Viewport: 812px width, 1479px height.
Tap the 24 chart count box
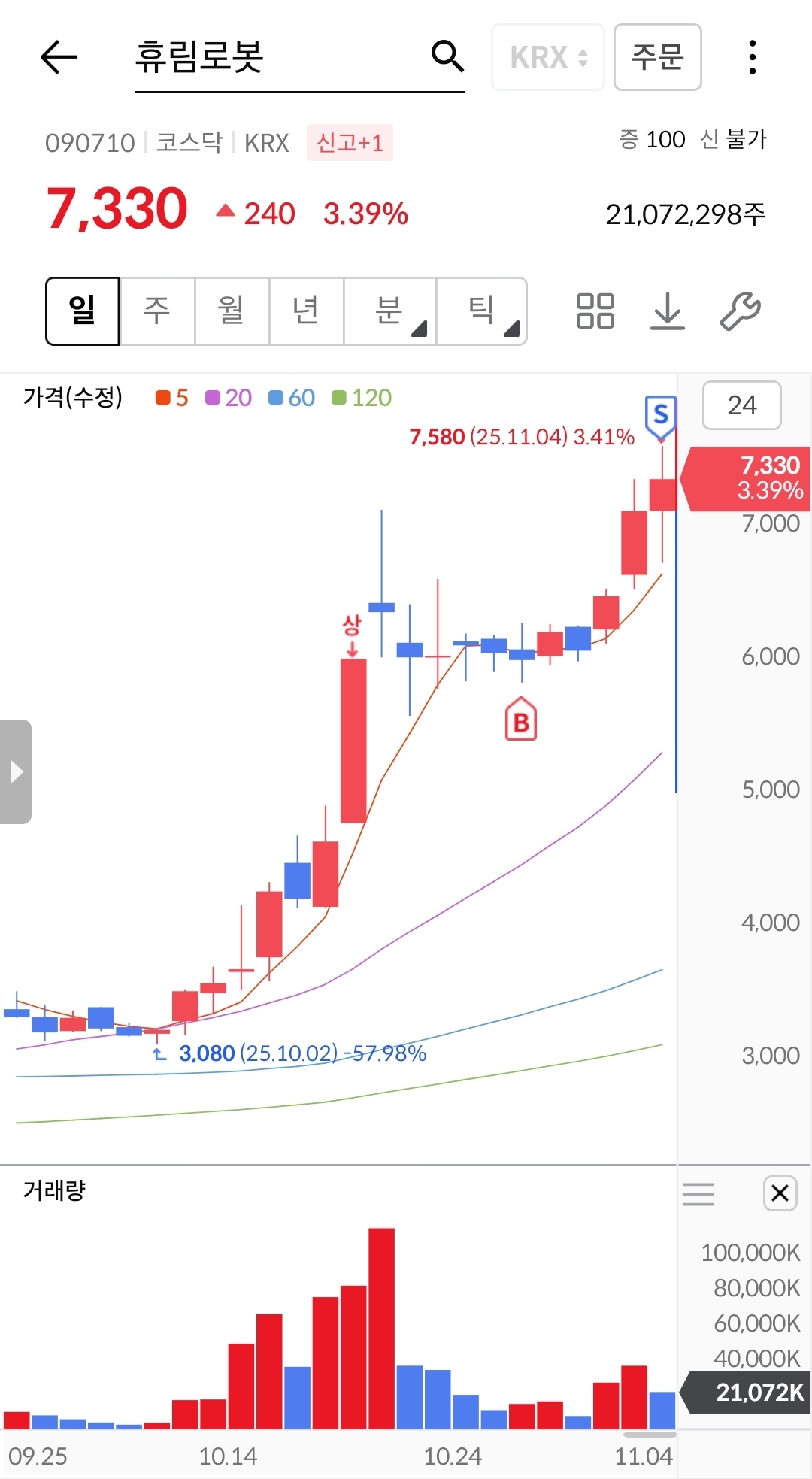point(741,405)
